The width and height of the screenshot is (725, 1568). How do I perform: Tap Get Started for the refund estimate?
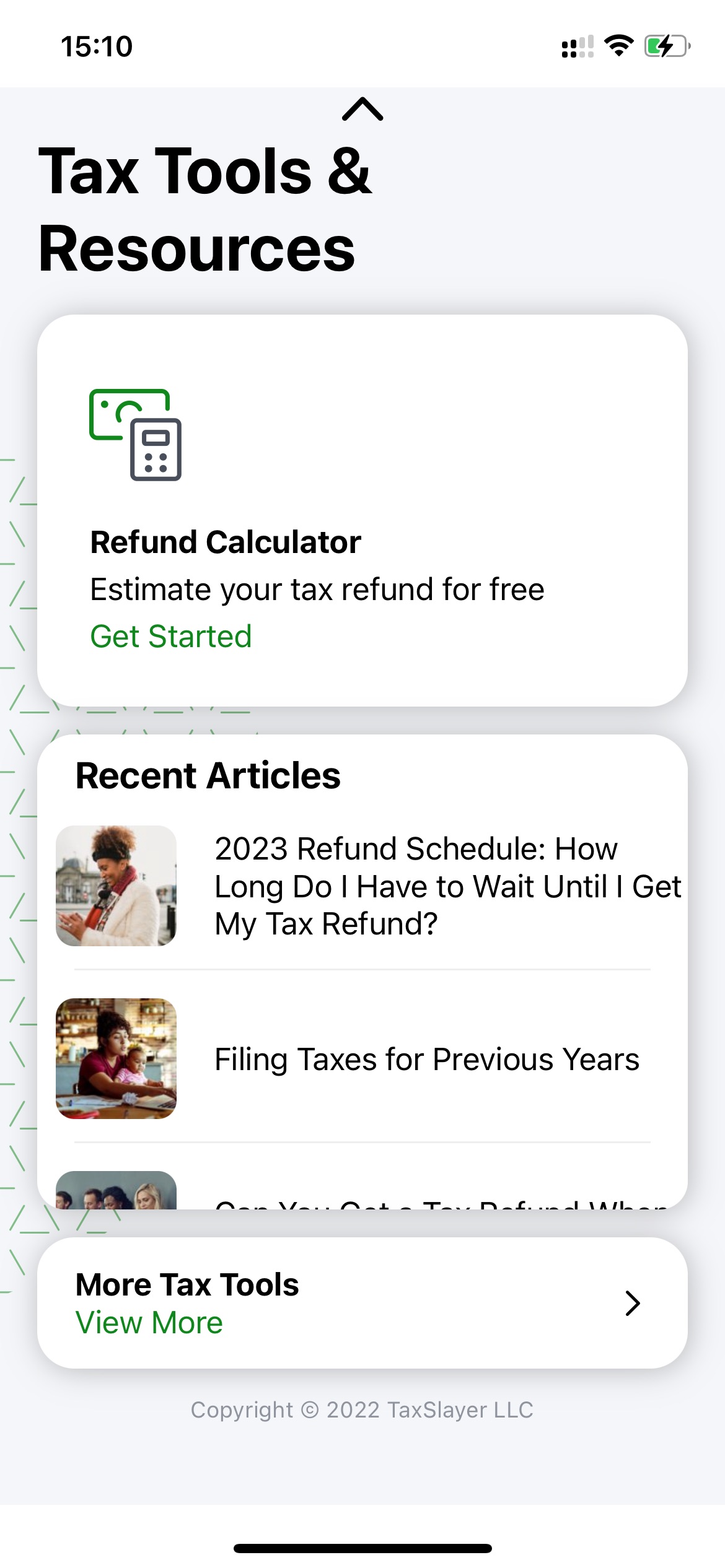(x=171, y=637)
